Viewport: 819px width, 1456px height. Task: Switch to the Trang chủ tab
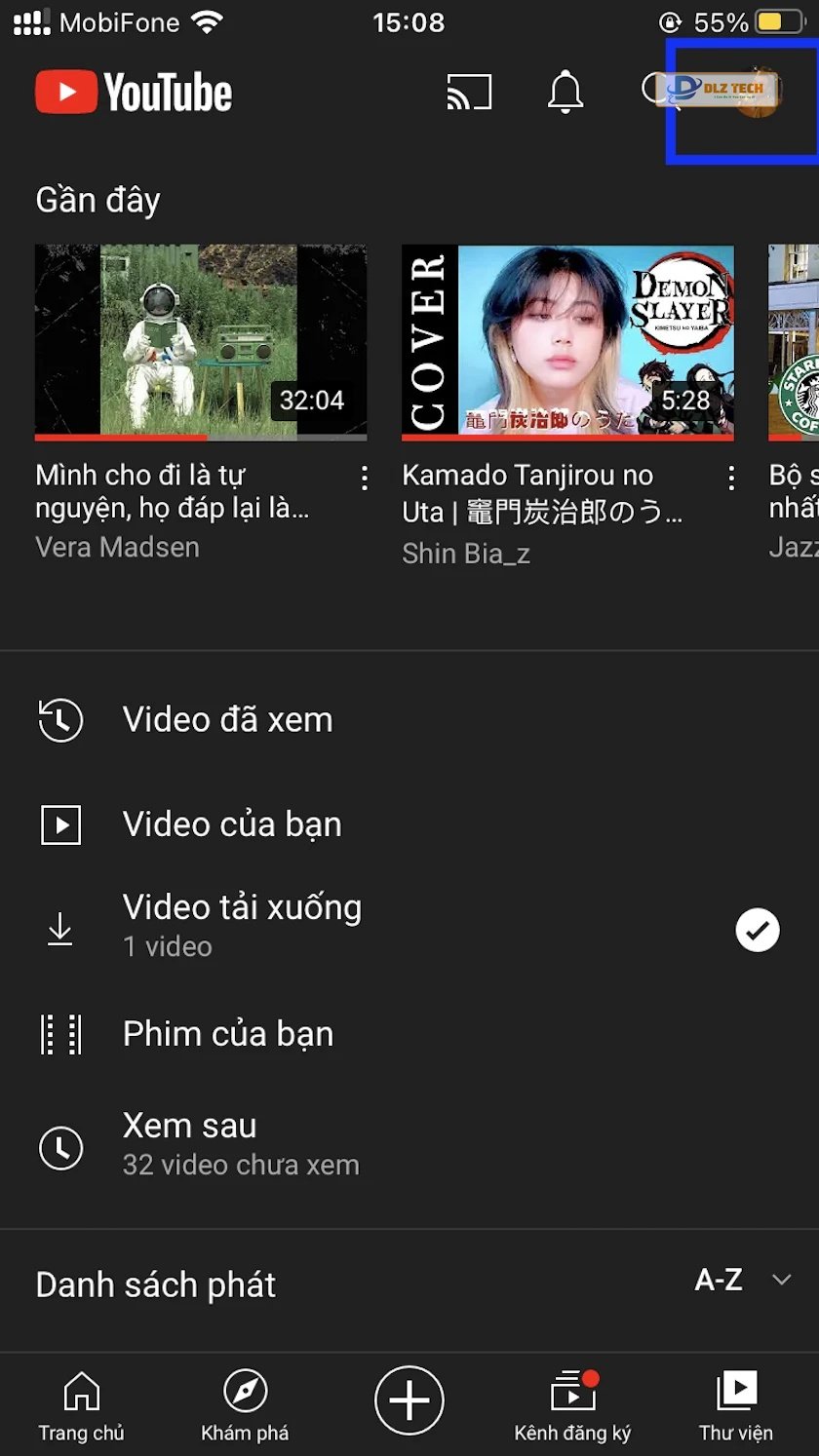click(81, 1405)
